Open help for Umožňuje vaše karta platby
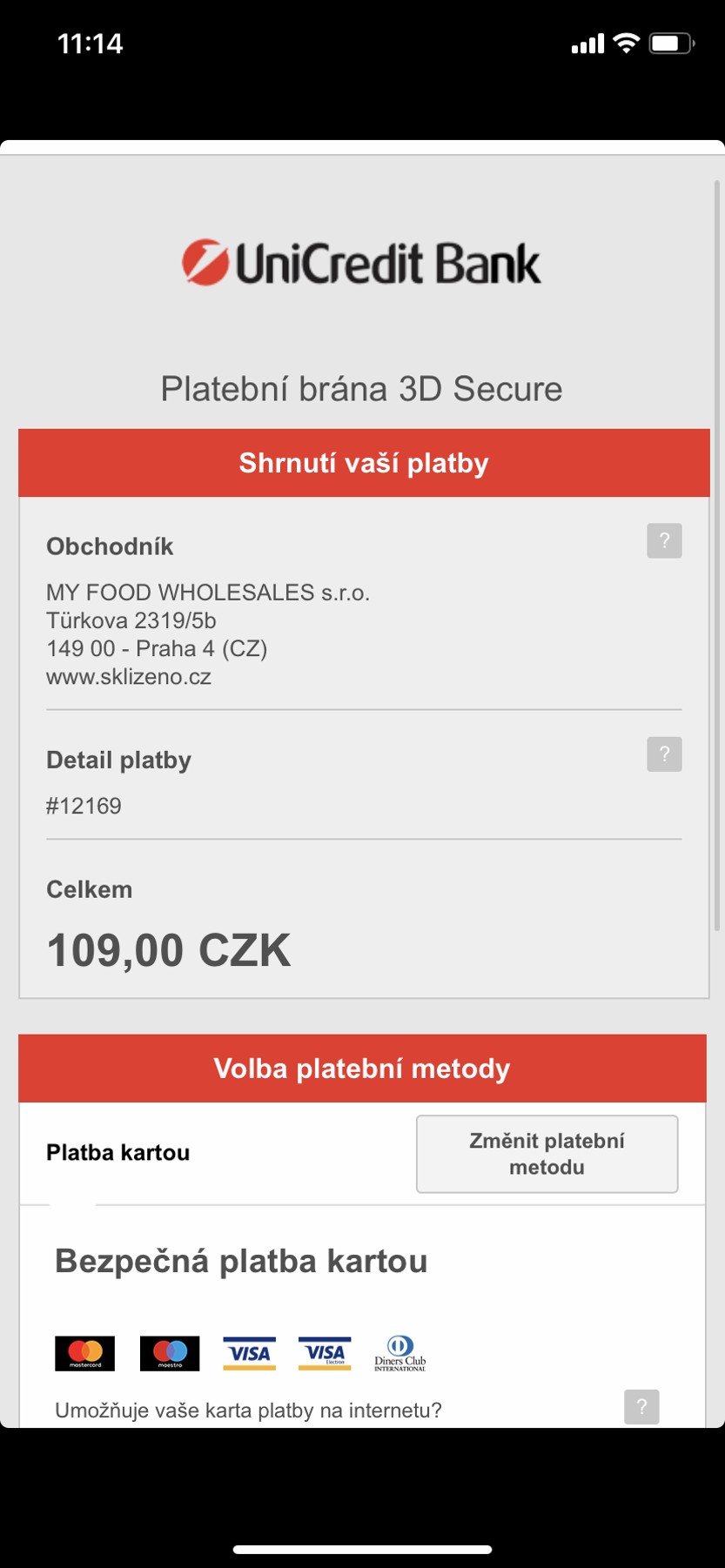The height and width of the screenshot is (1568, 725). click(x=641, y=1406)
